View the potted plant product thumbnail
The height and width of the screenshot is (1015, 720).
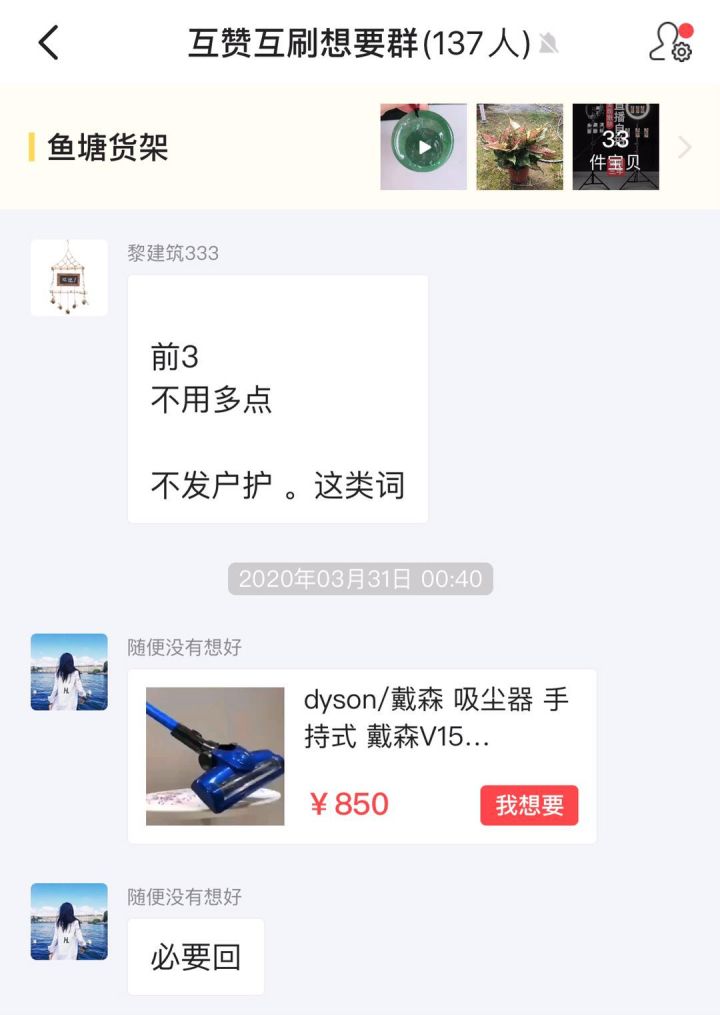click(517, 146)
